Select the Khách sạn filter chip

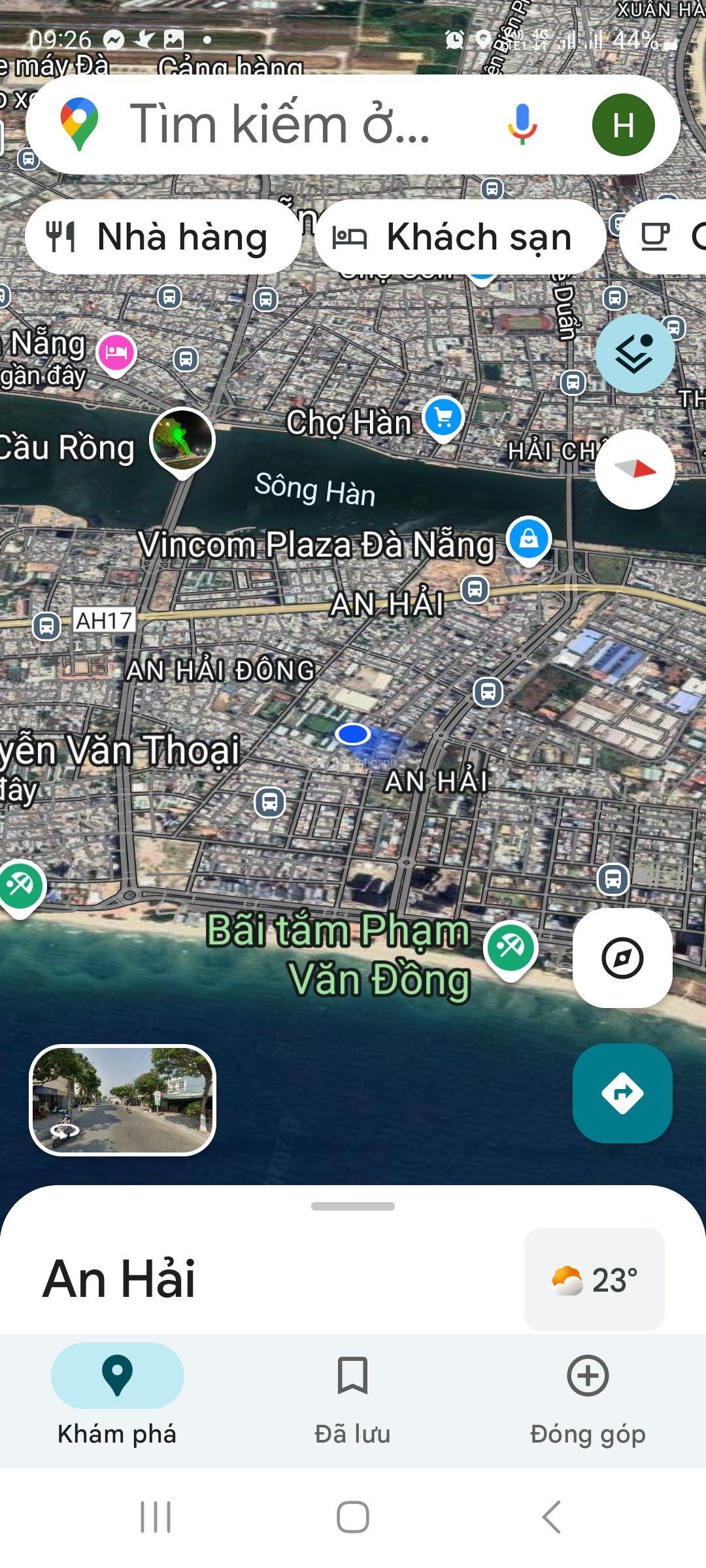(x=460, y=237)
